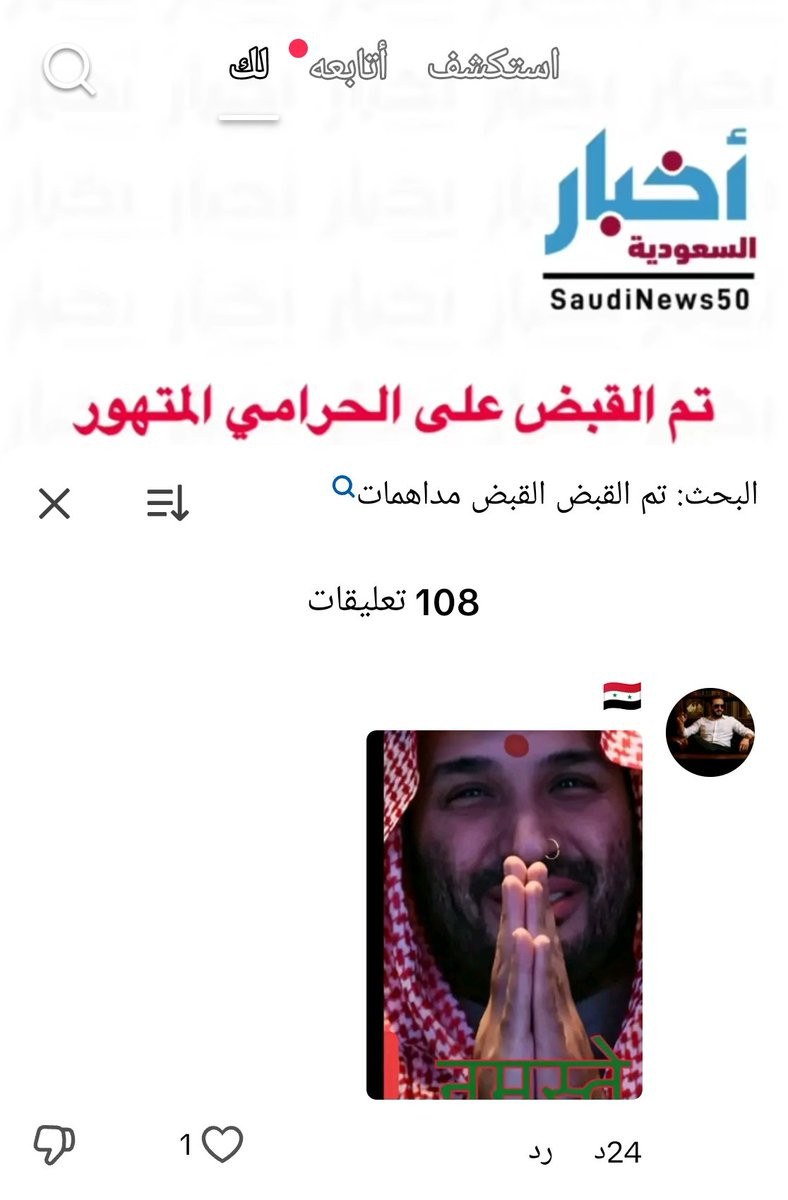Viewport: 788px width, 1200px height.
Task: Open the comment sort options
Action: pos(168,503)
